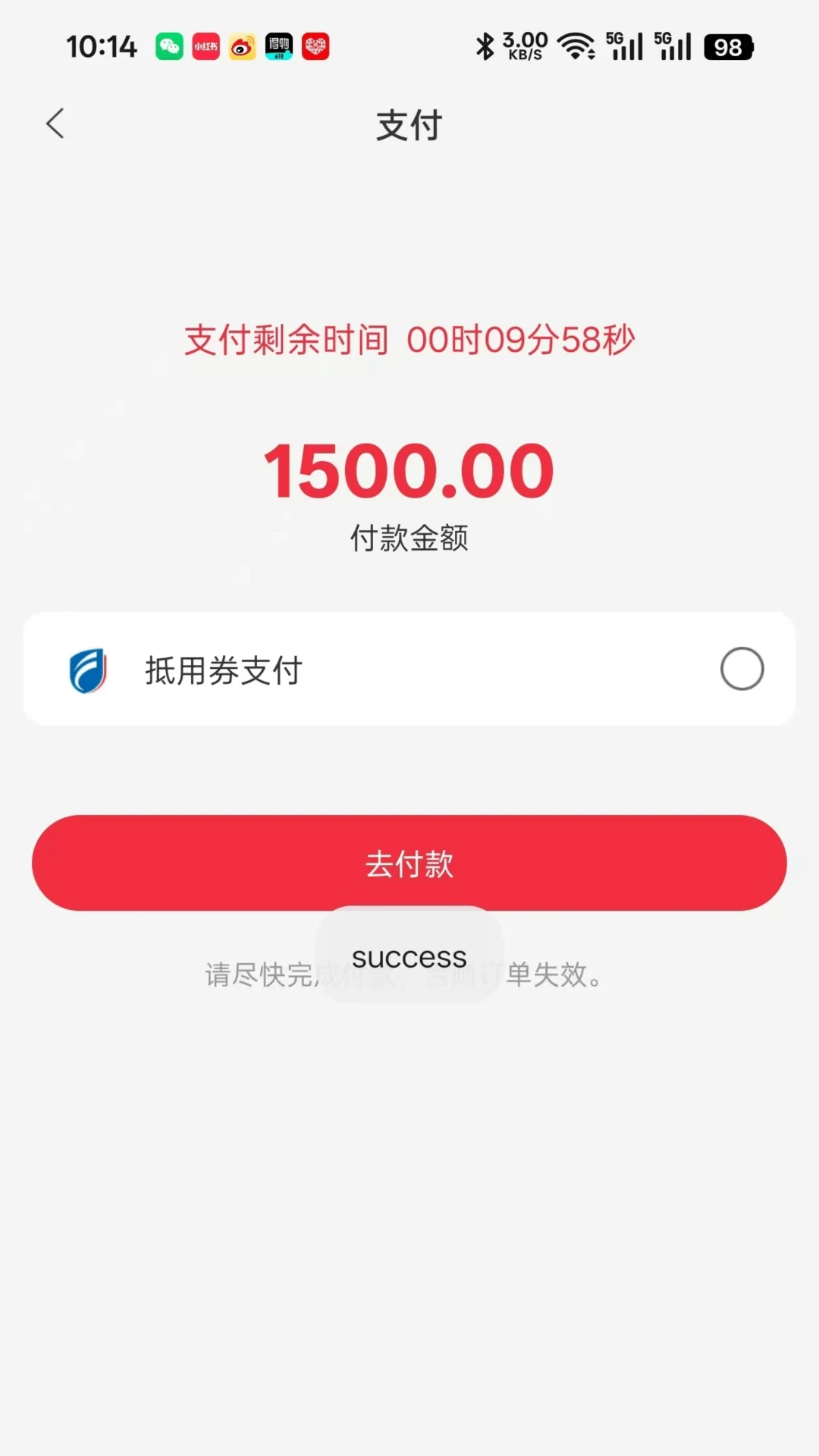
Task: Tap the 去付款 payment button
Action: (x=409, y=864)
